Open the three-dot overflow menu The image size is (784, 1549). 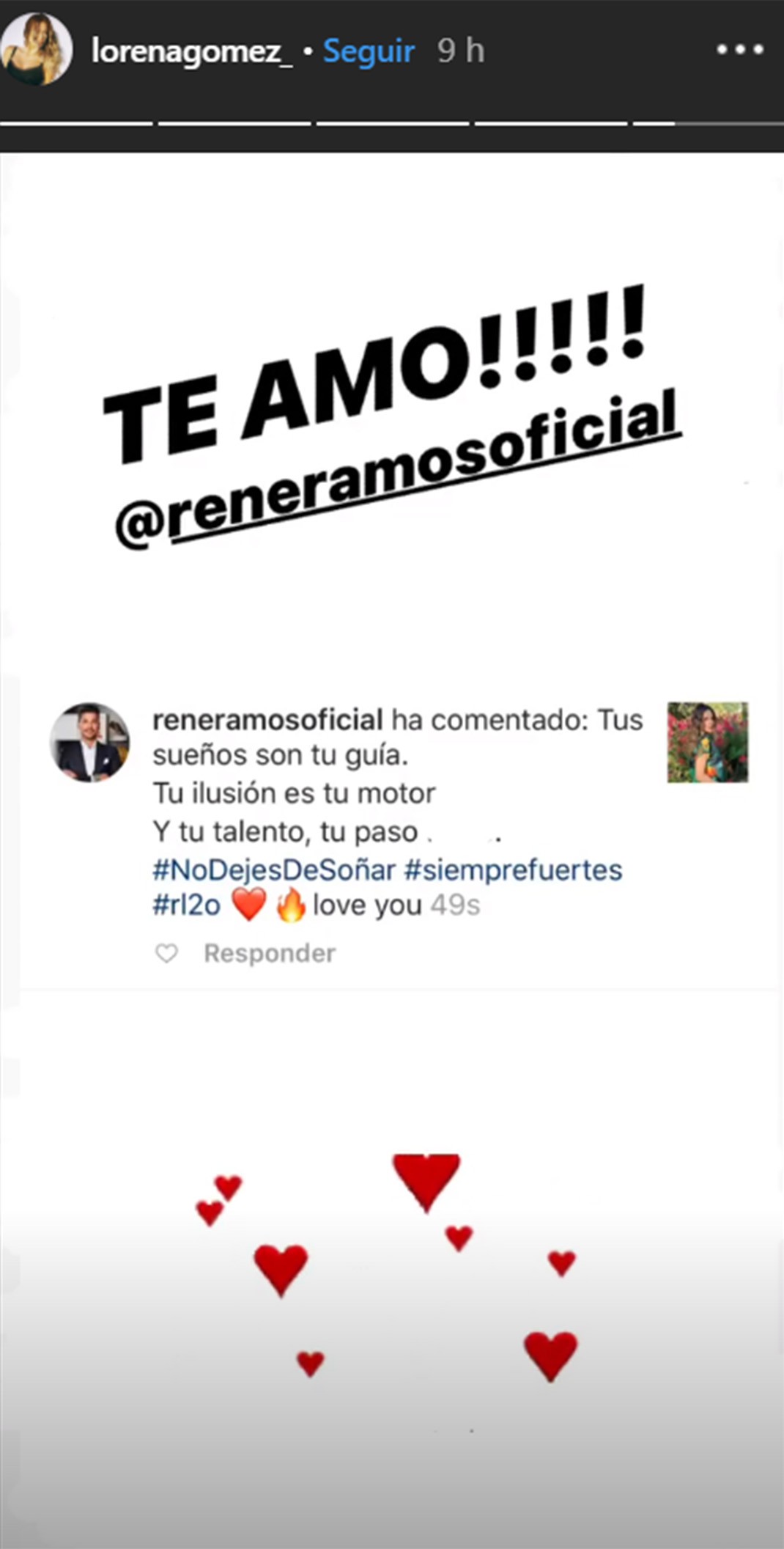click(740, 50)
